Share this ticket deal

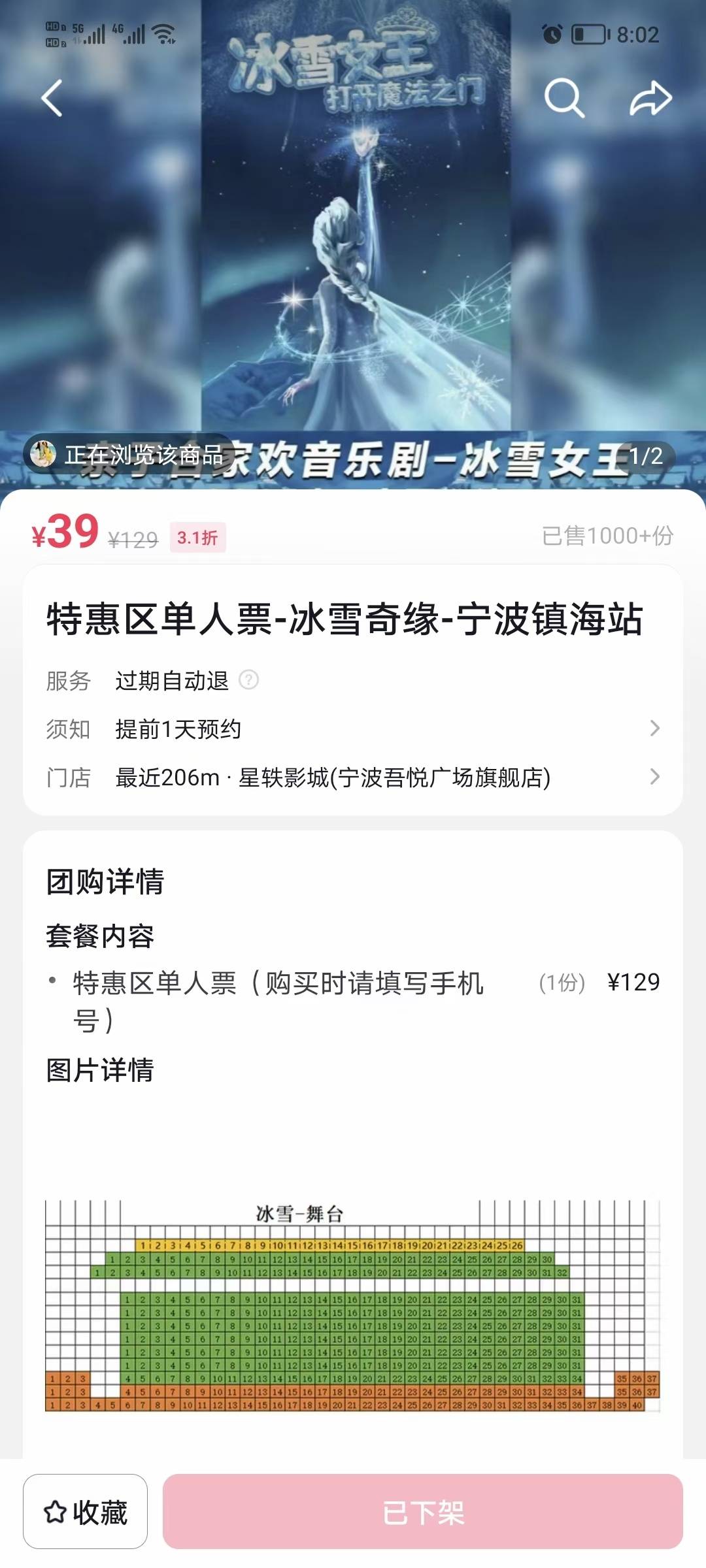tap(650, 98)
